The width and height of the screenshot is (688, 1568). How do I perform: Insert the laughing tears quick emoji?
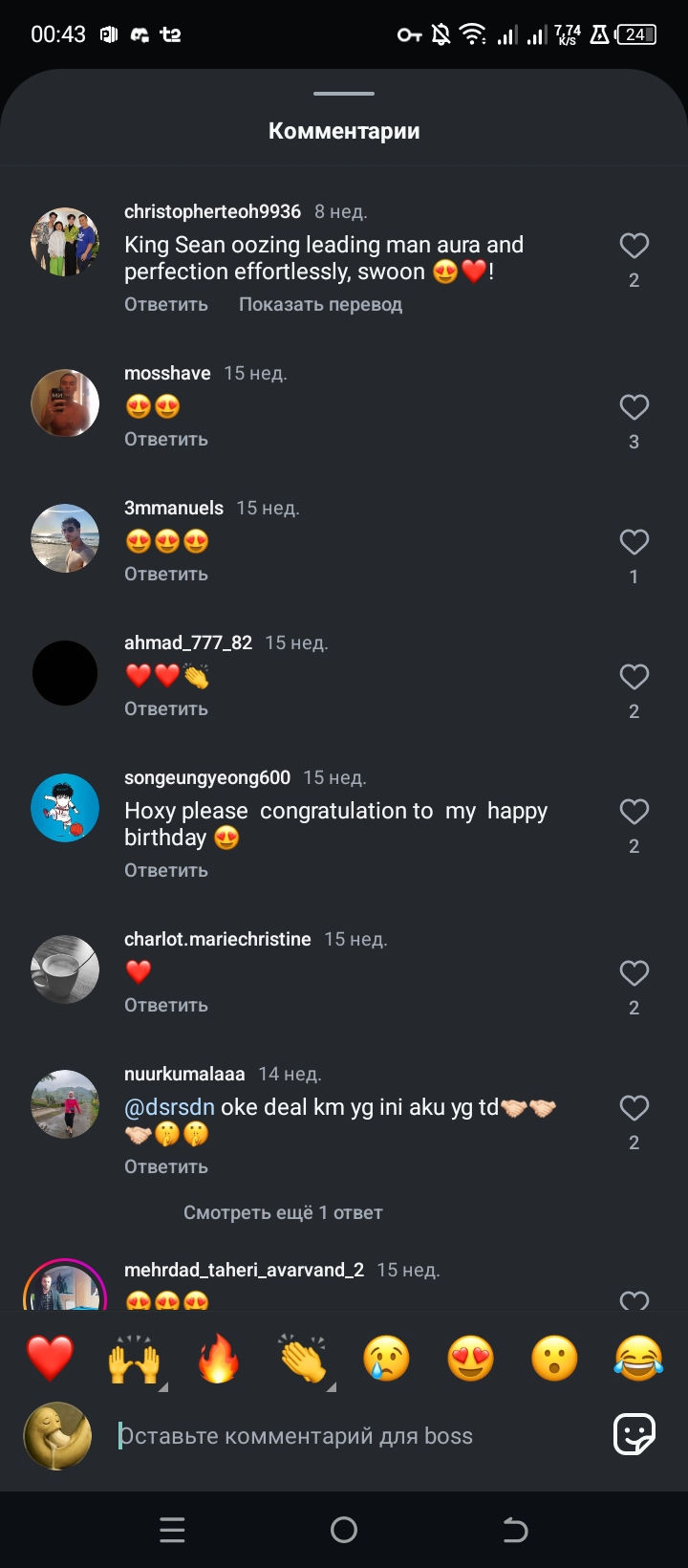(638, 1359)
